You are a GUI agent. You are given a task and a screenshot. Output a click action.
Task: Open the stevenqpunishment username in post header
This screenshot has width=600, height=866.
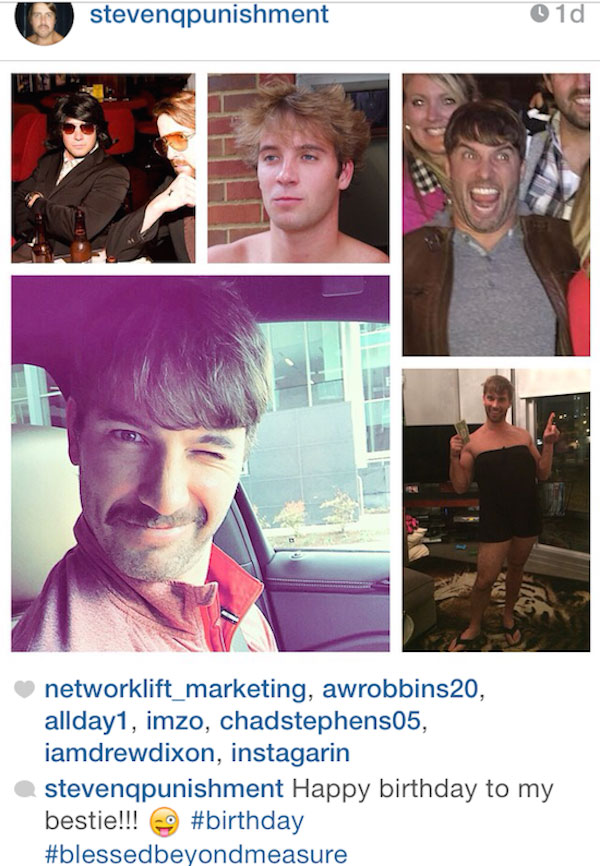click(209, 15)
